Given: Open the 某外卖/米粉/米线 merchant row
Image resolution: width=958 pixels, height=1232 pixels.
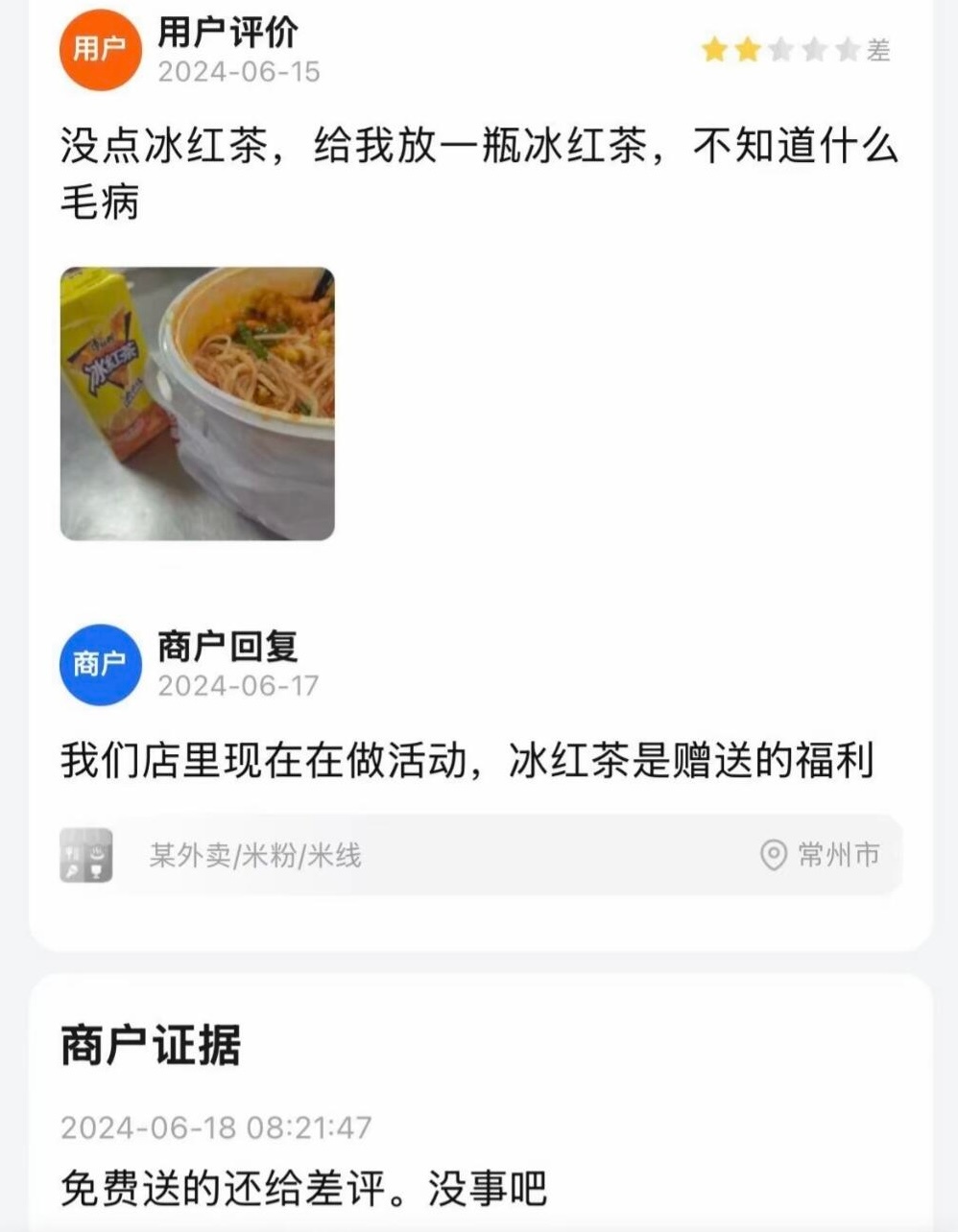Looking at the screenshot, I should (481, 855).
